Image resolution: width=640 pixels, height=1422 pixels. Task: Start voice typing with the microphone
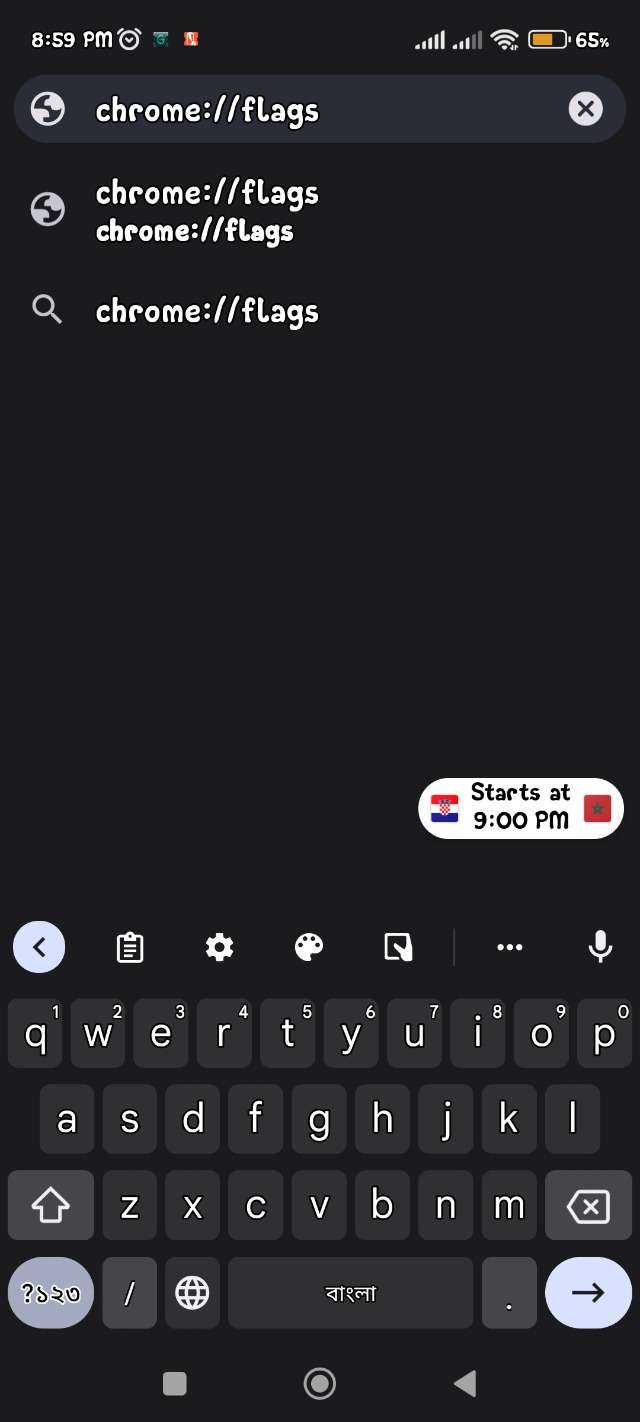[x=600, y=946]
